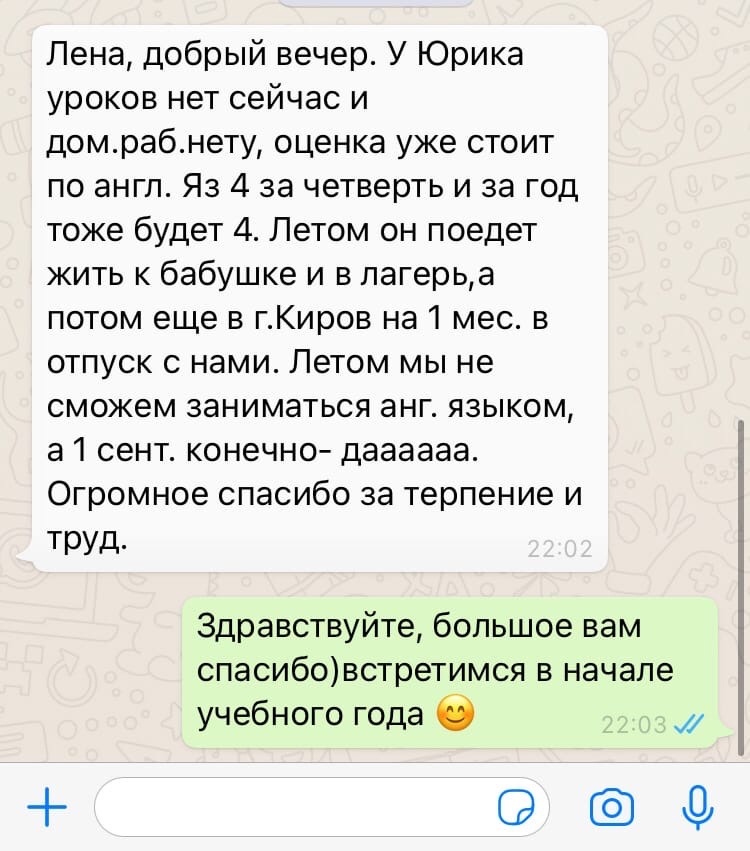Tap the plus attachment icon
This screenshot has width=750, height=851.
(44, 806)
